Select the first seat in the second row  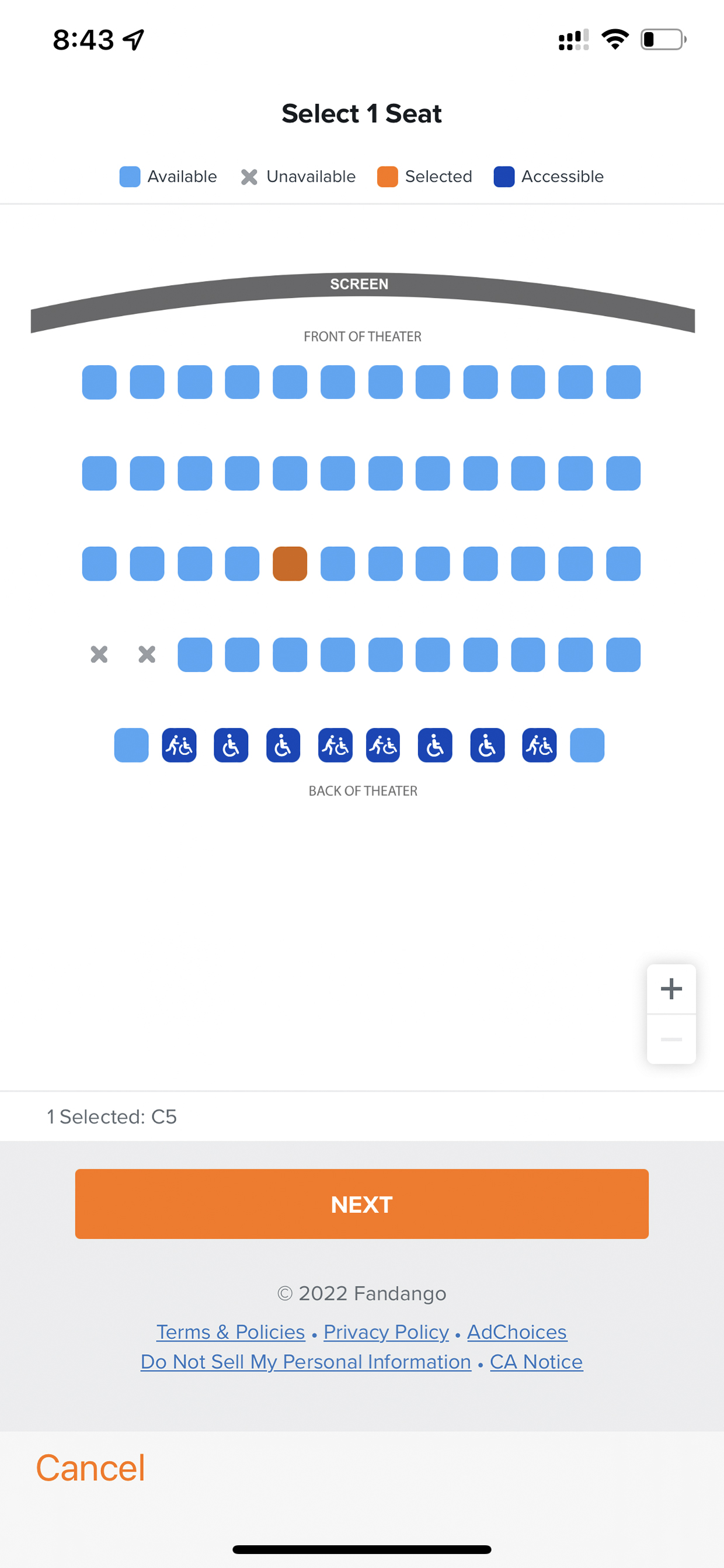pyautogui.click(x=99, y=474)
